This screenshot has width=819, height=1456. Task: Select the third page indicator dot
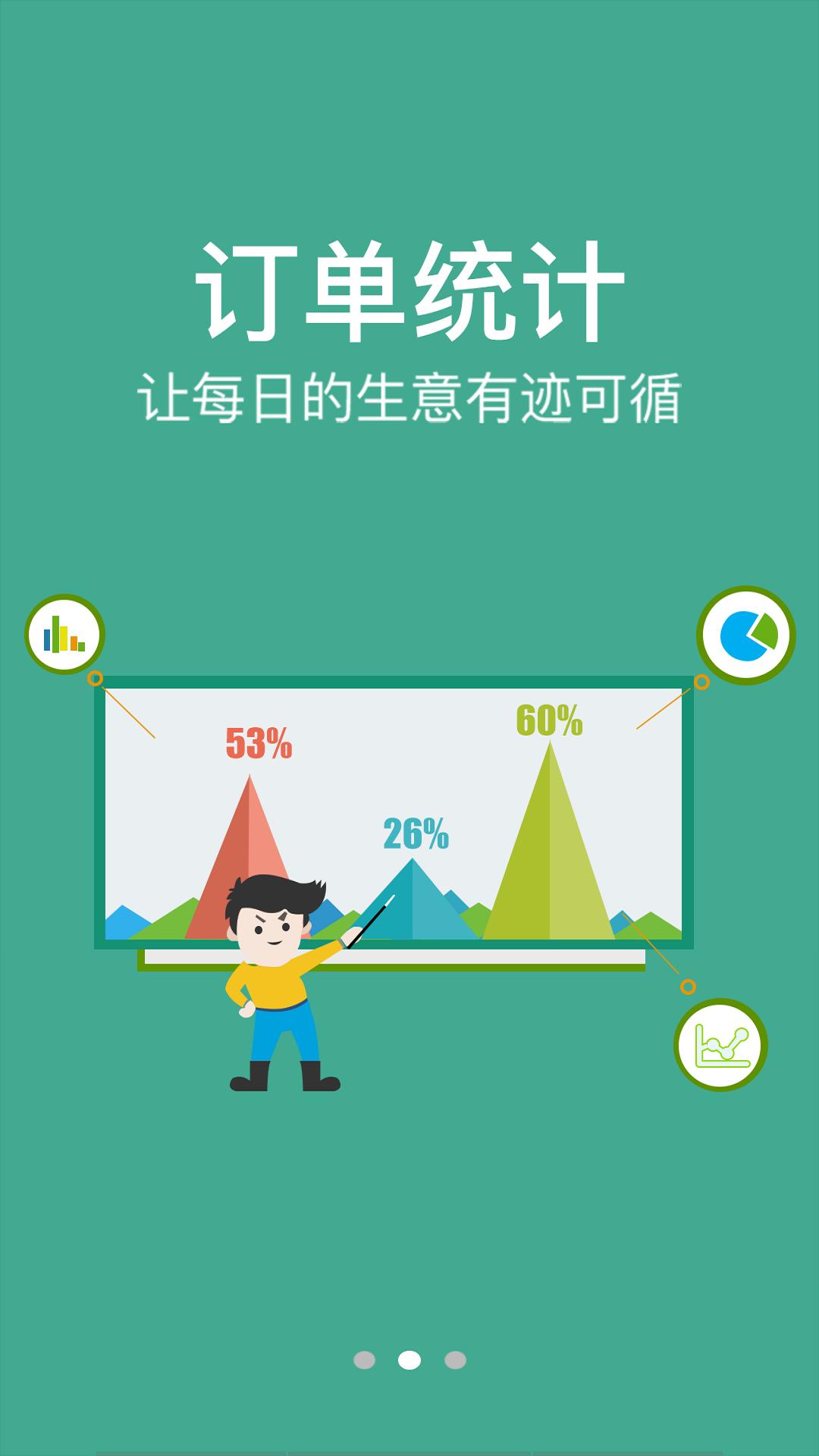click(x=455, y=1360)
